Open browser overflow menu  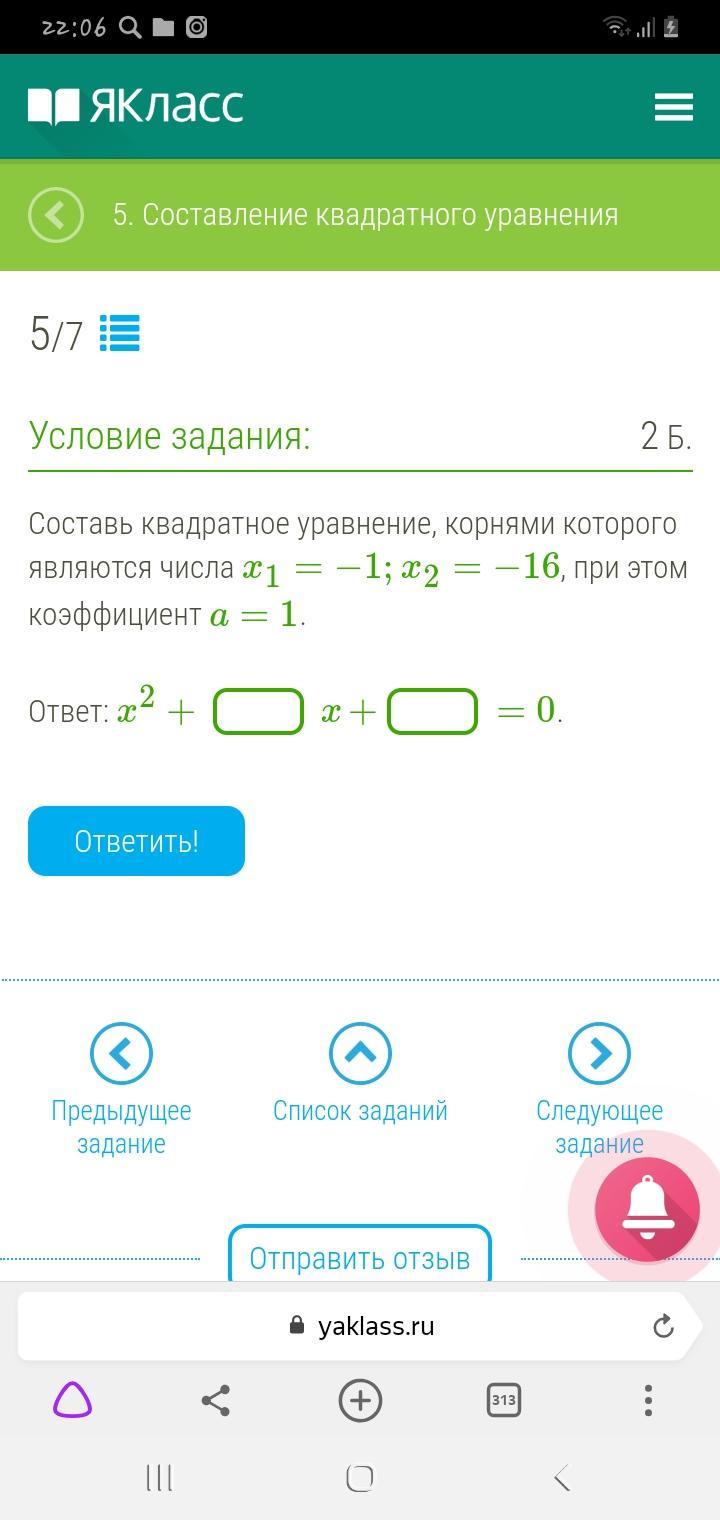(648, 1400)
